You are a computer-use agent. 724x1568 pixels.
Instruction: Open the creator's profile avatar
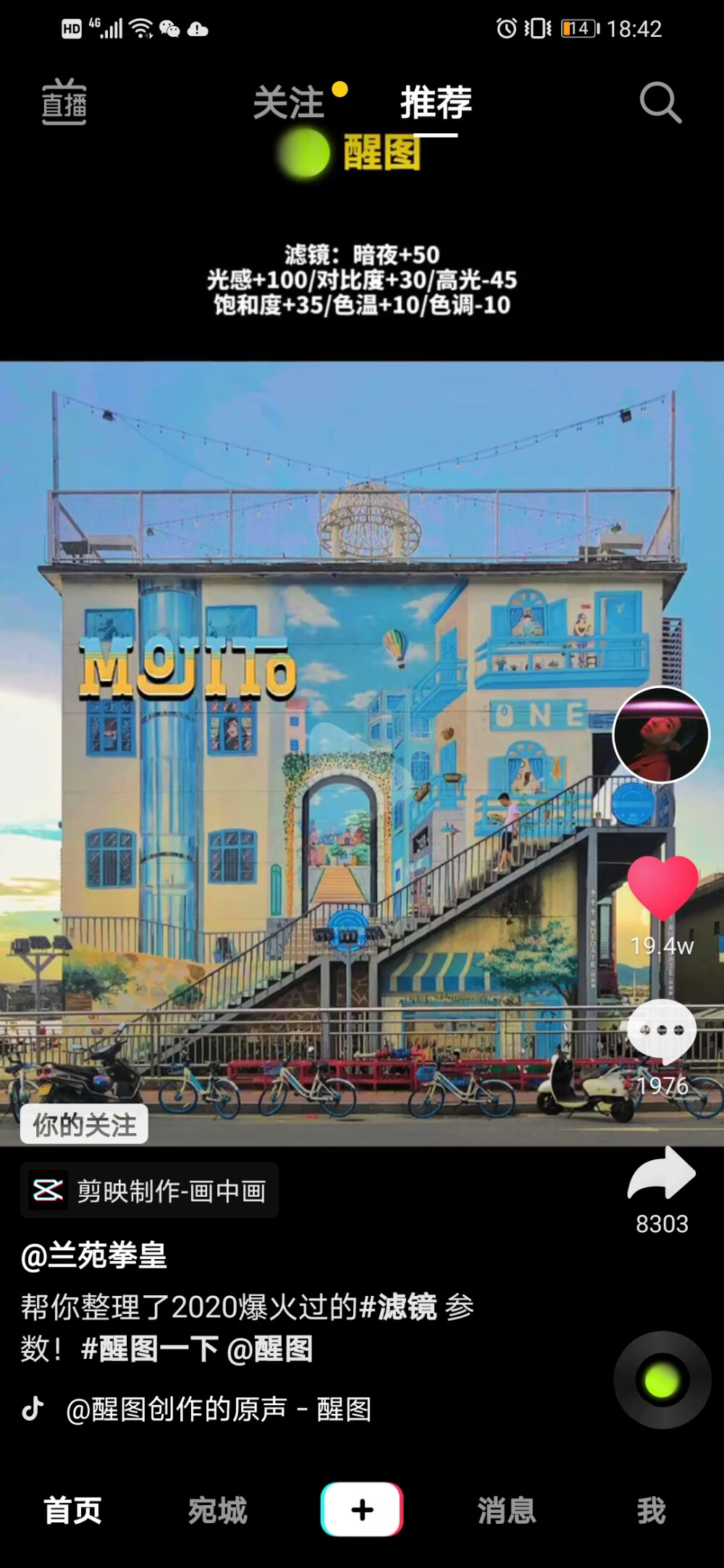[661, 734]
